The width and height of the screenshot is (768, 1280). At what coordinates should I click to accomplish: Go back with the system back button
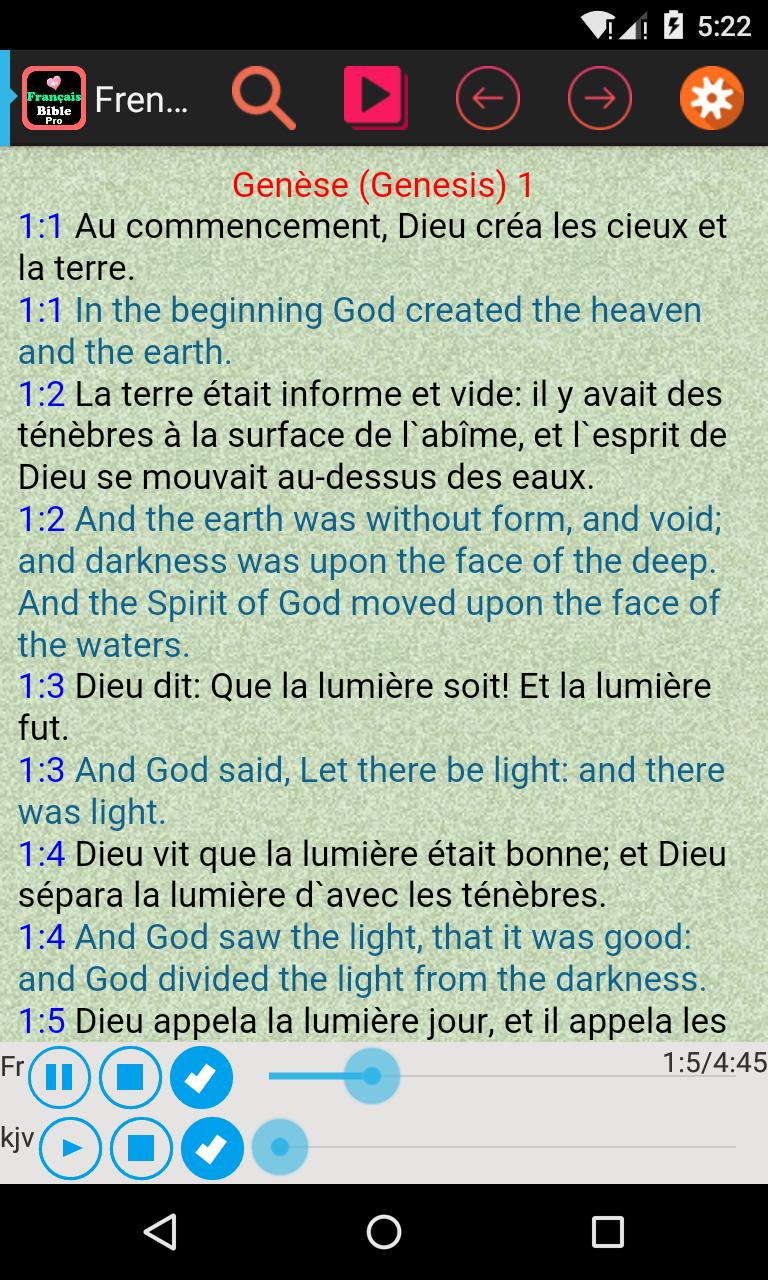coord(160,1232)
